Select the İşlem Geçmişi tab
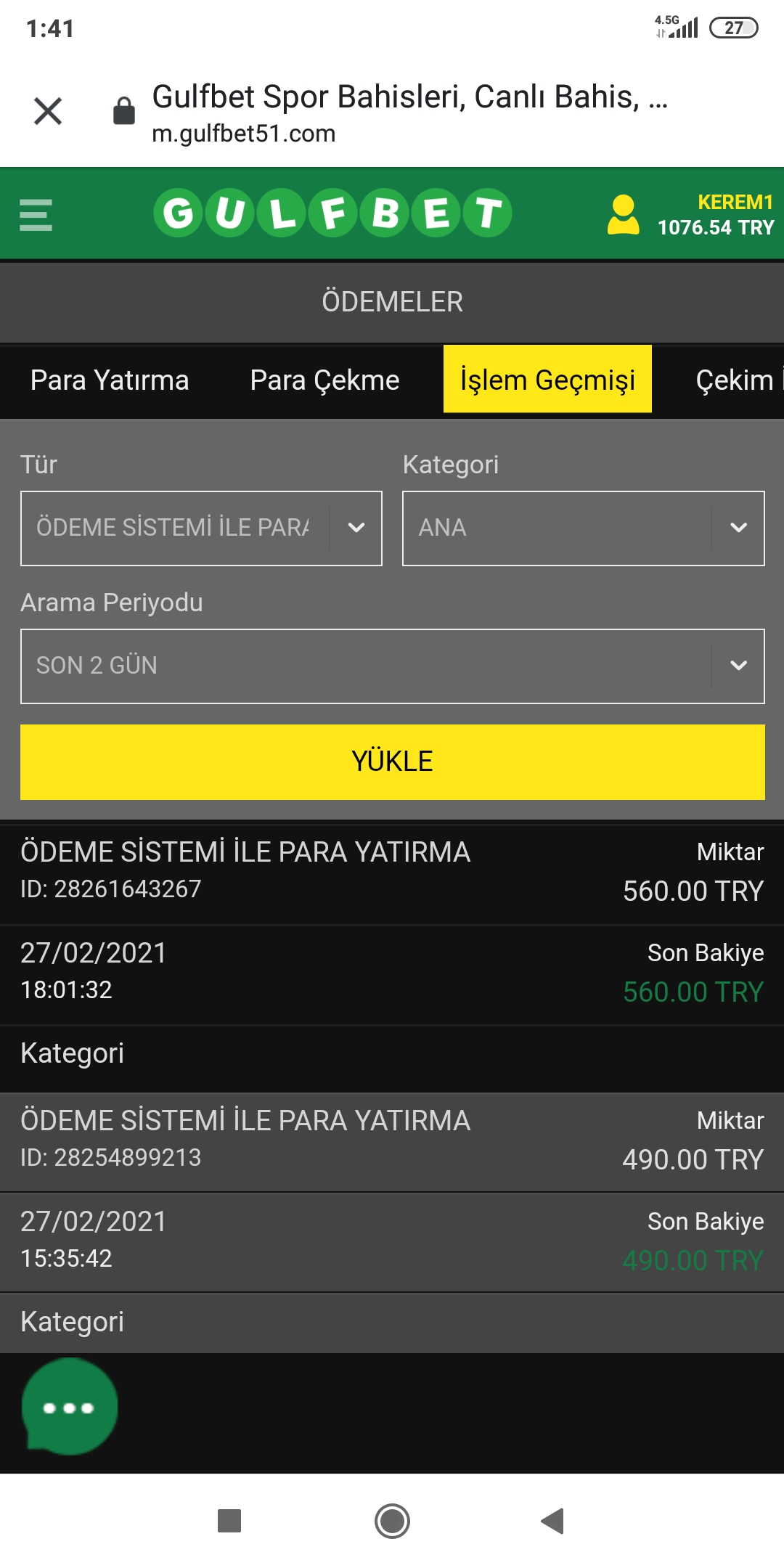 [547, 379]
